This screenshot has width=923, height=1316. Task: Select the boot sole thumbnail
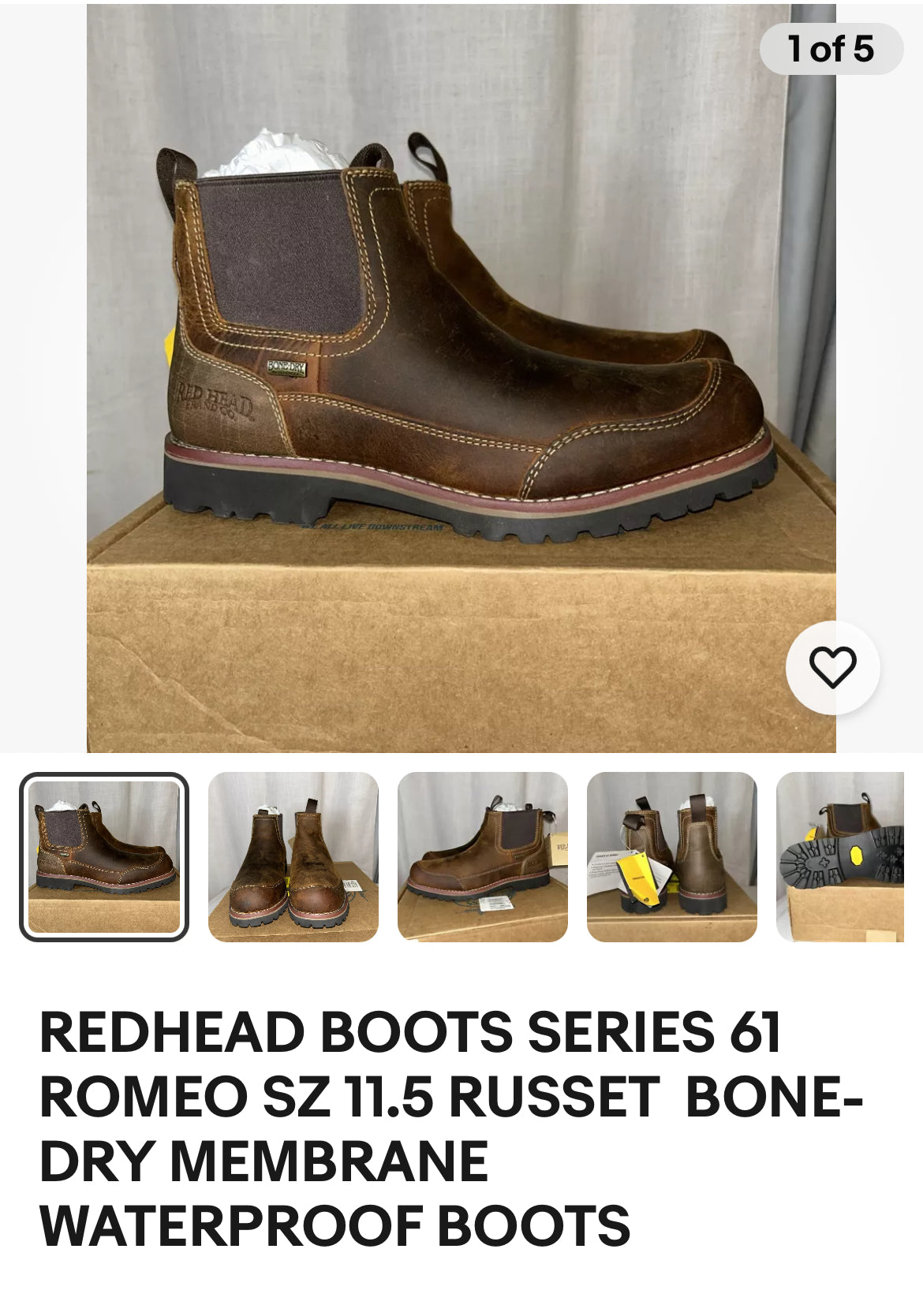point(841,857)
